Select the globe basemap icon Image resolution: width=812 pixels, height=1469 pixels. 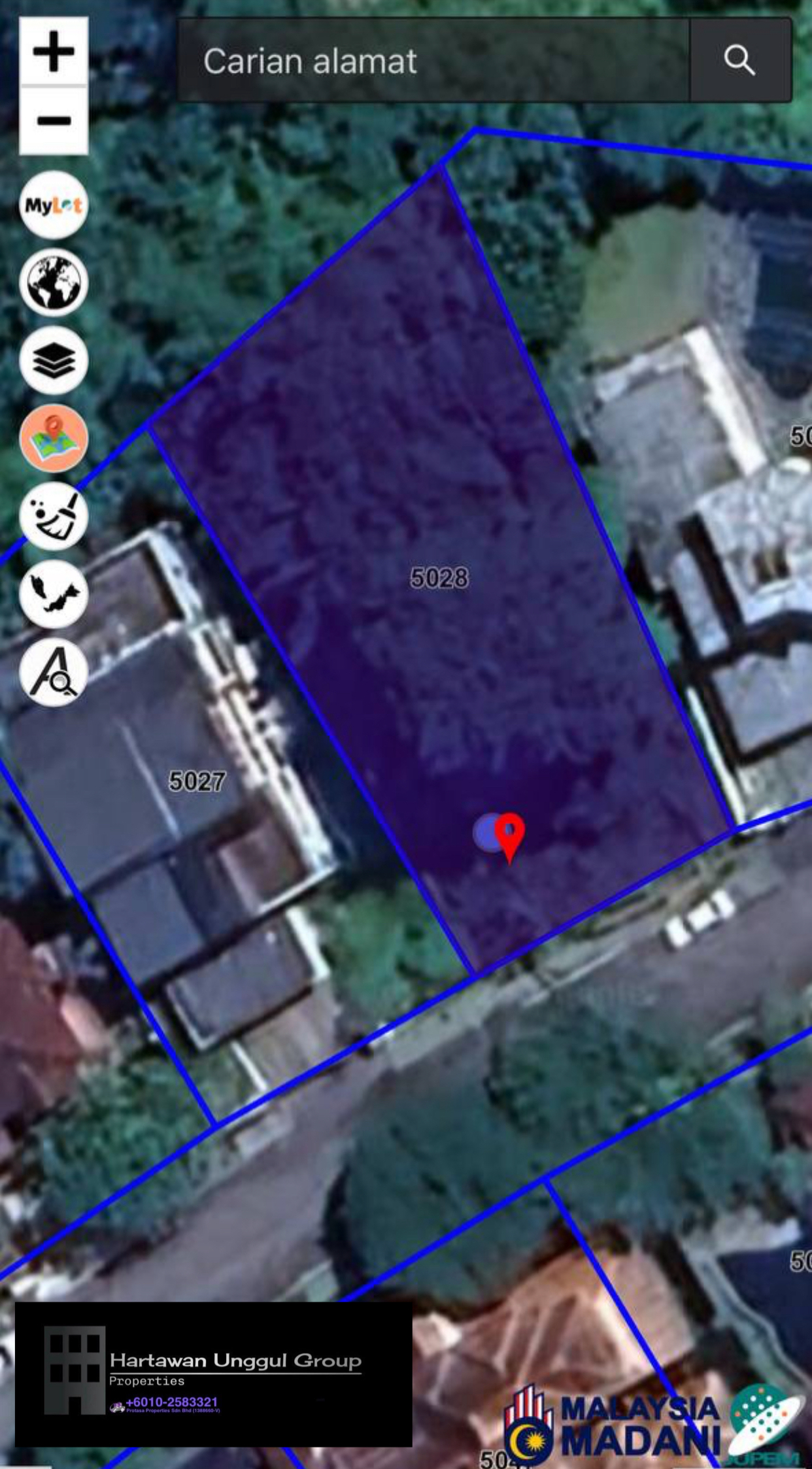pyautogui.click(x=54, y=283)
